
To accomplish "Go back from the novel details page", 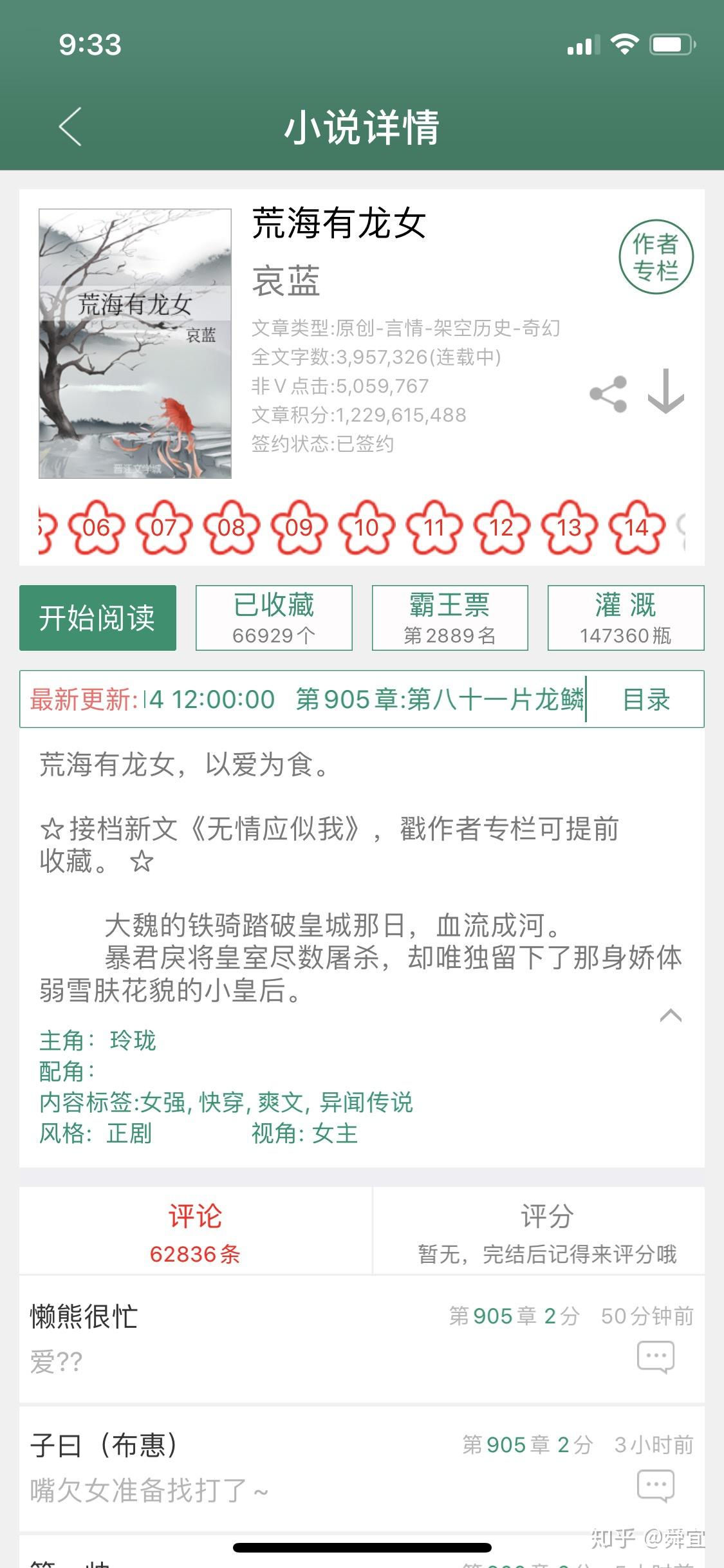I will coord(71,127).
